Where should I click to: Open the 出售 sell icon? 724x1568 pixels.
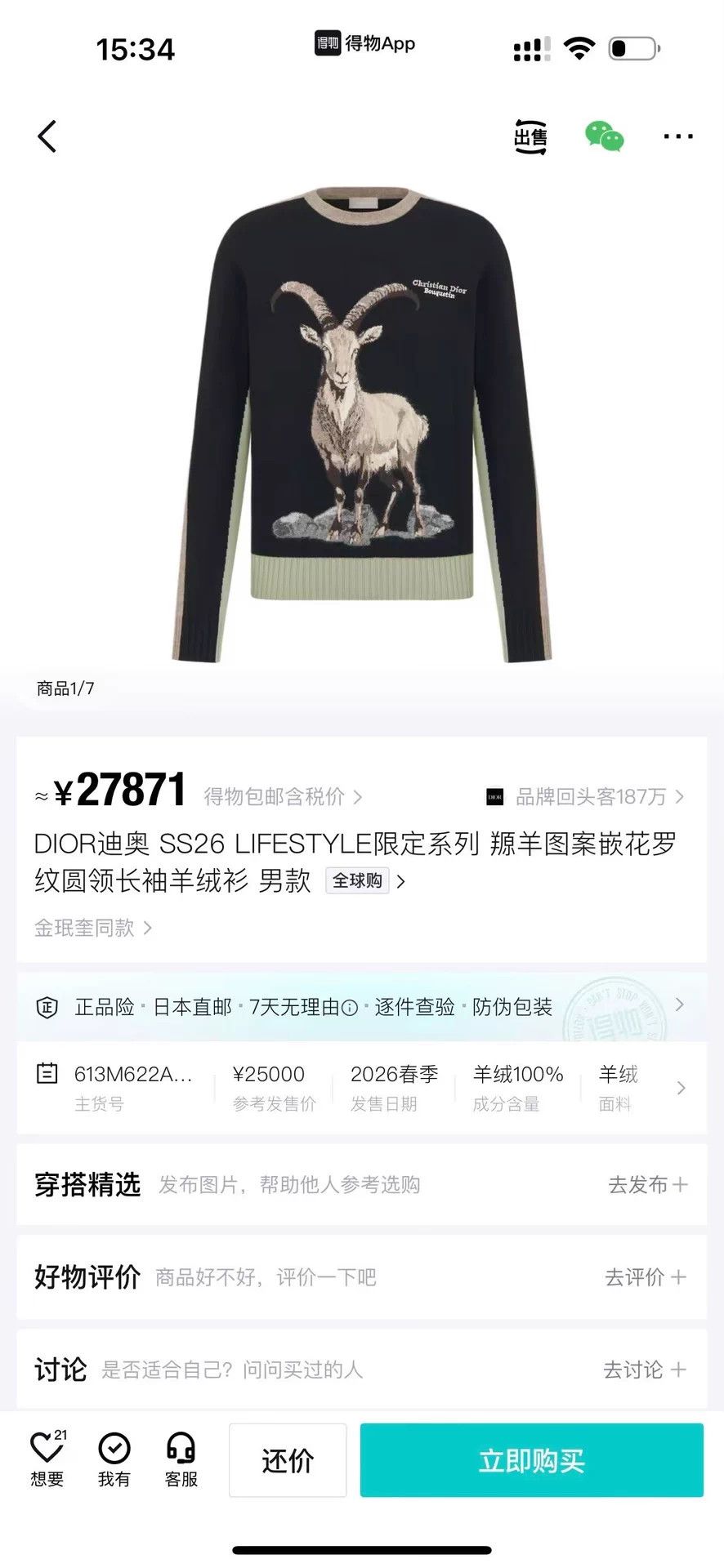click(x=530, y=136)
